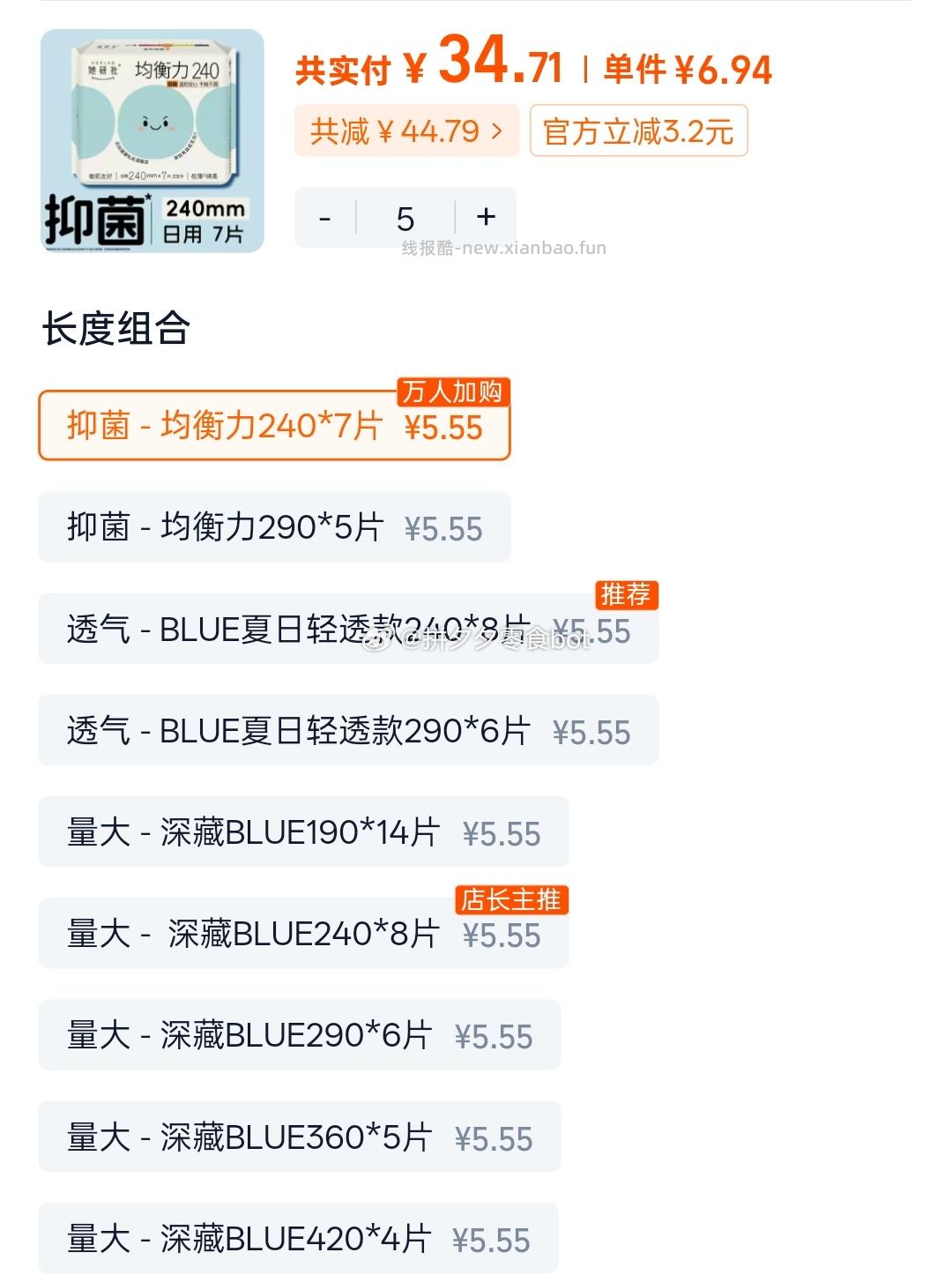Click the quantity value 5
Viewport: 952px width, 1275px height.
point(404,216)
